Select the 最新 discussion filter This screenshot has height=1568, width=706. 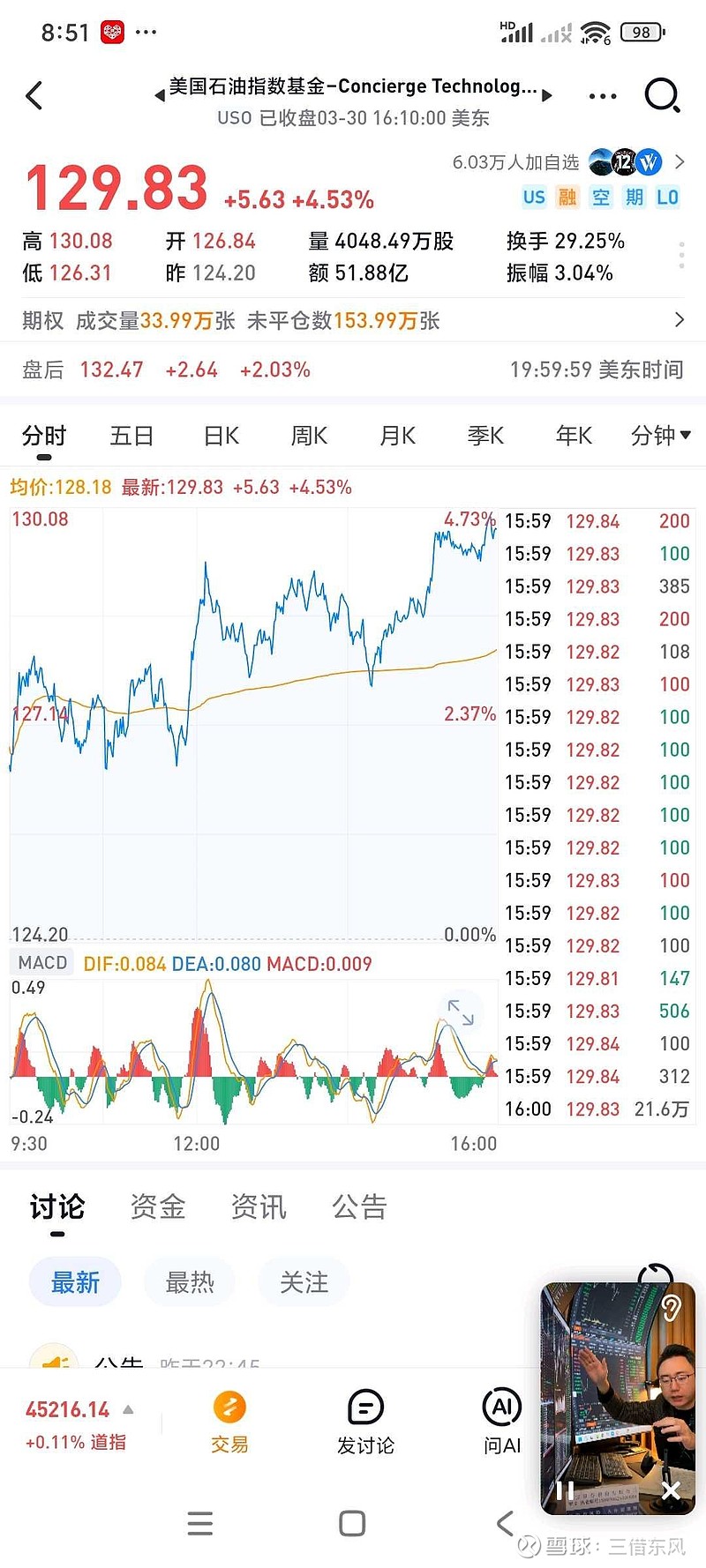pos(74,1282)
